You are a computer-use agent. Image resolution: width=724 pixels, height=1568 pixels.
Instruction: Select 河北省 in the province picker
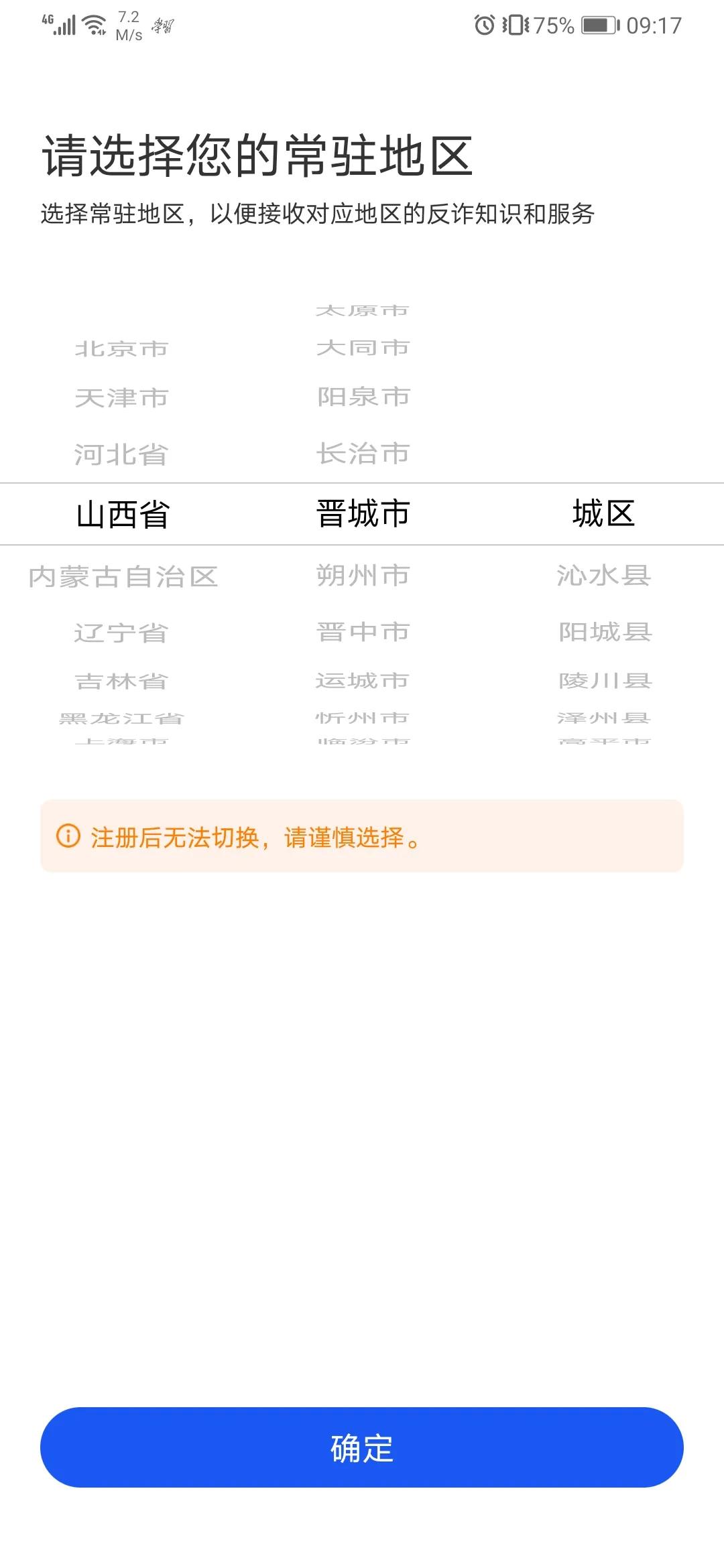tap(121, 454)
